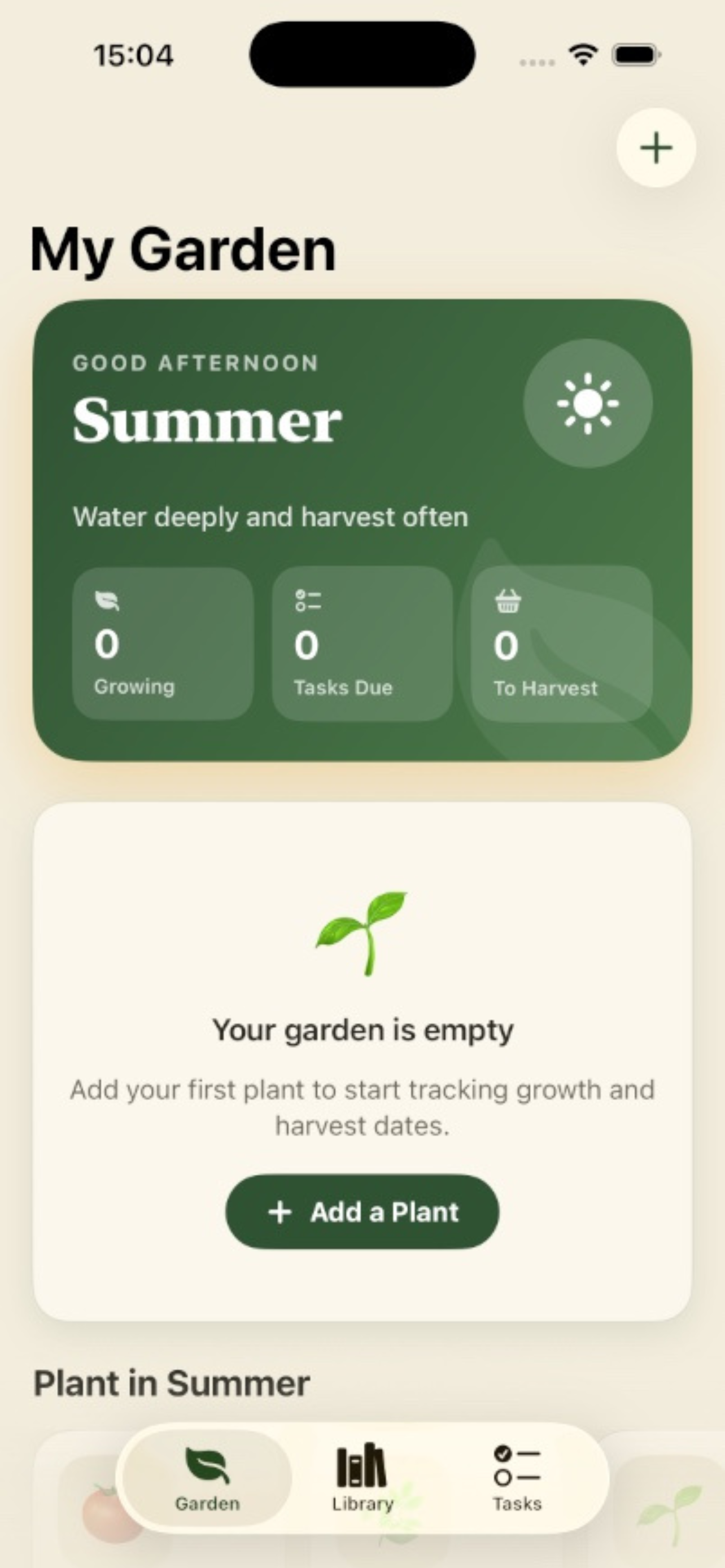Tap the plus icon at top right
The height and width of the screenshot is (1568, 725).
point(656,148)
